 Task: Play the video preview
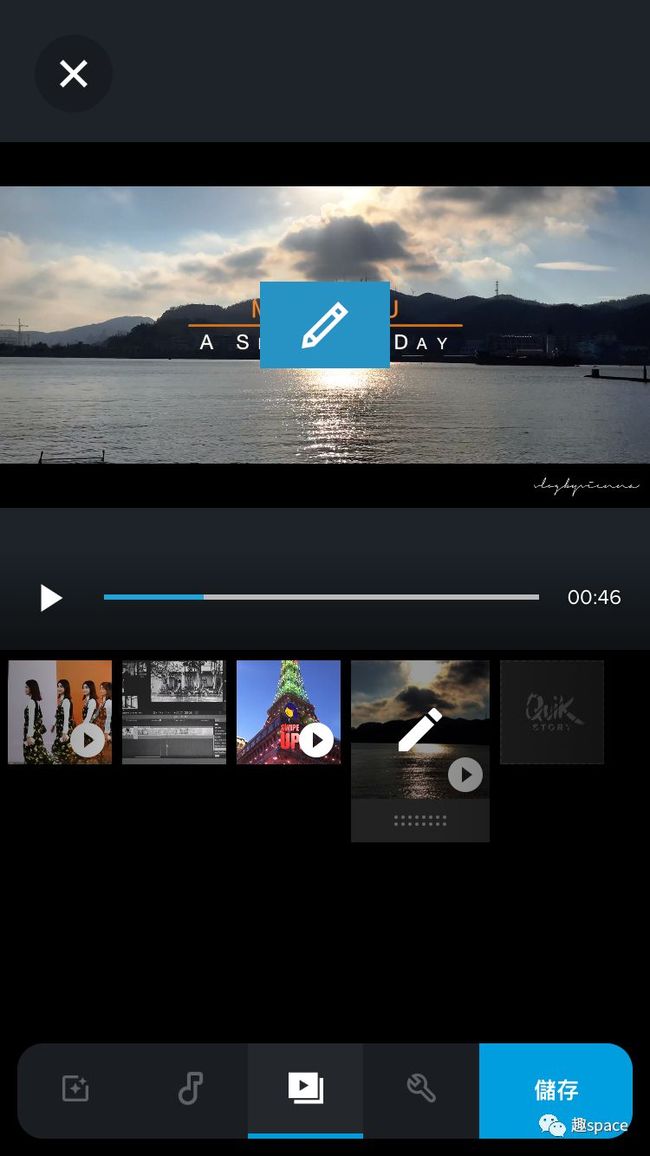point(51,597)
